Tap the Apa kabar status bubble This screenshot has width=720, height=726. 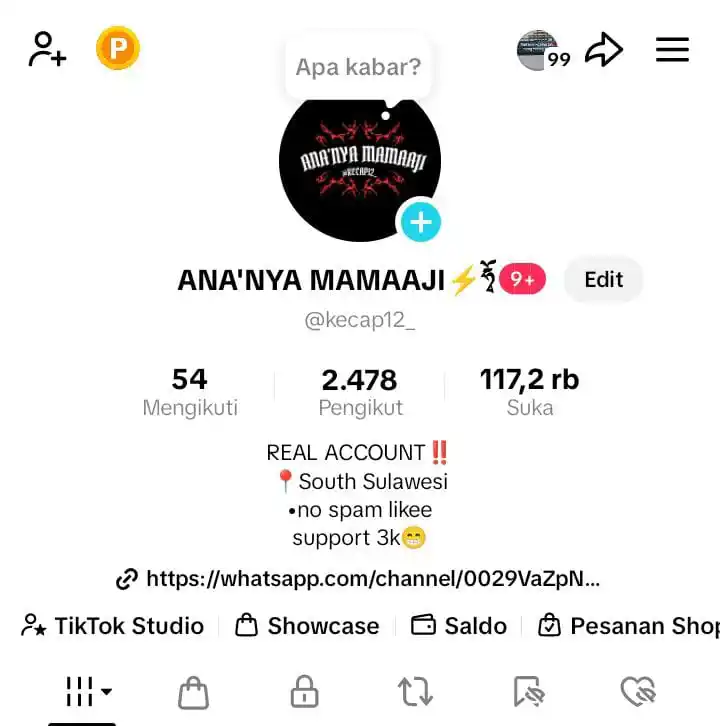pos(358,66)
